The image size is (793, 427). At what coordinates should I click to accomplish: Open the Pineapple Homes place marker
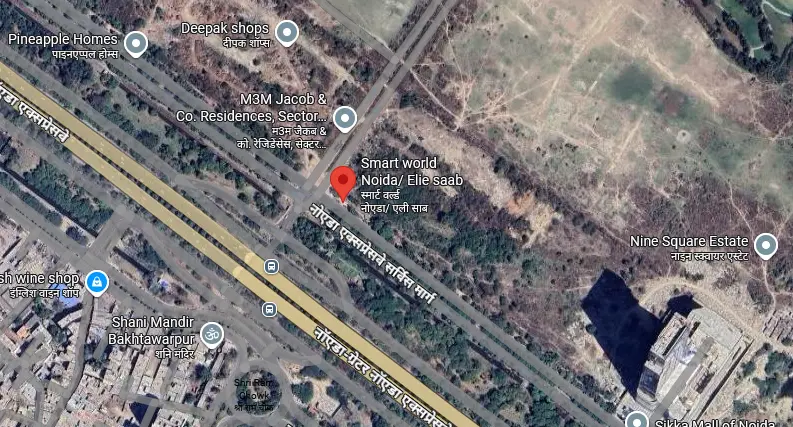click(135, 44)
